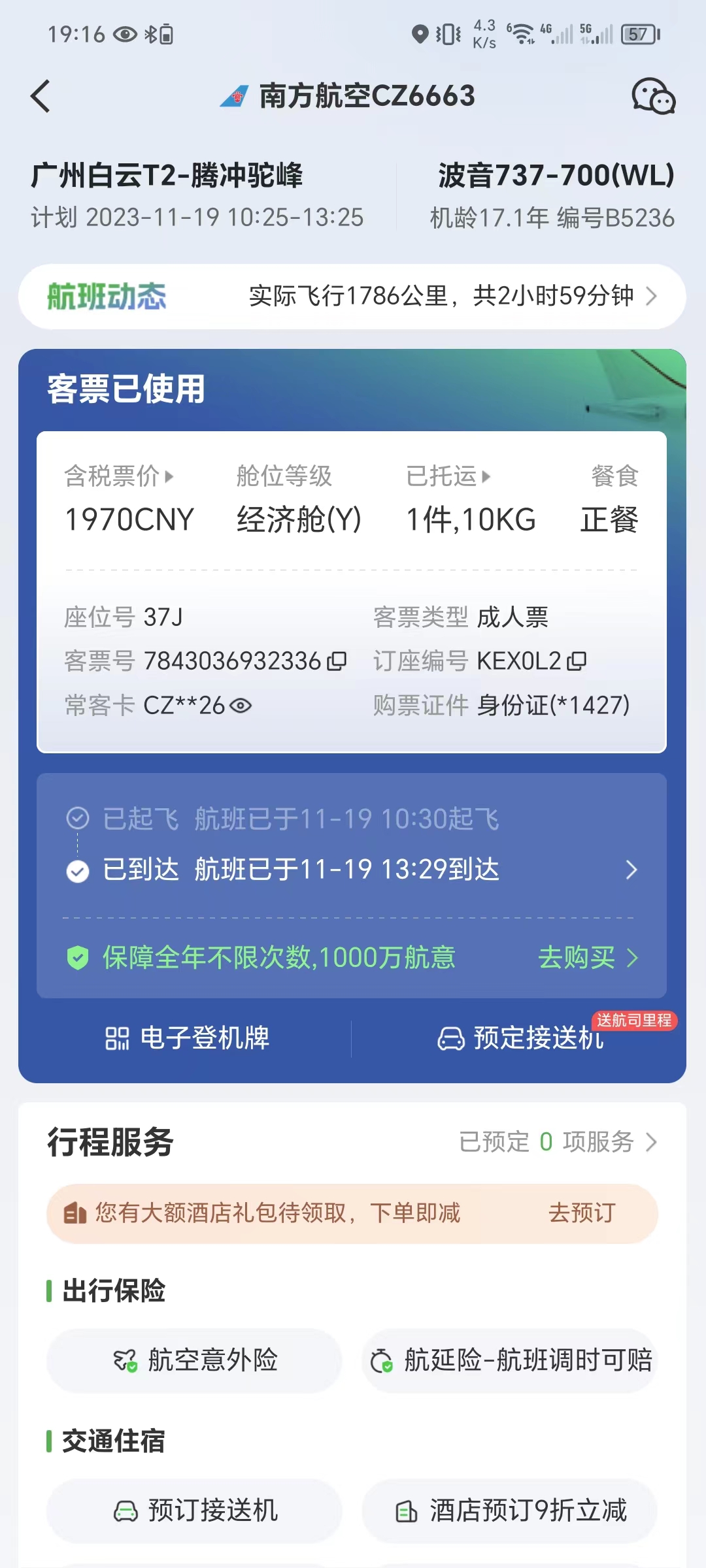706x1568 pixels.
Task: Expand the 含税票价 fare details
Action: click(x=120, y=476)
